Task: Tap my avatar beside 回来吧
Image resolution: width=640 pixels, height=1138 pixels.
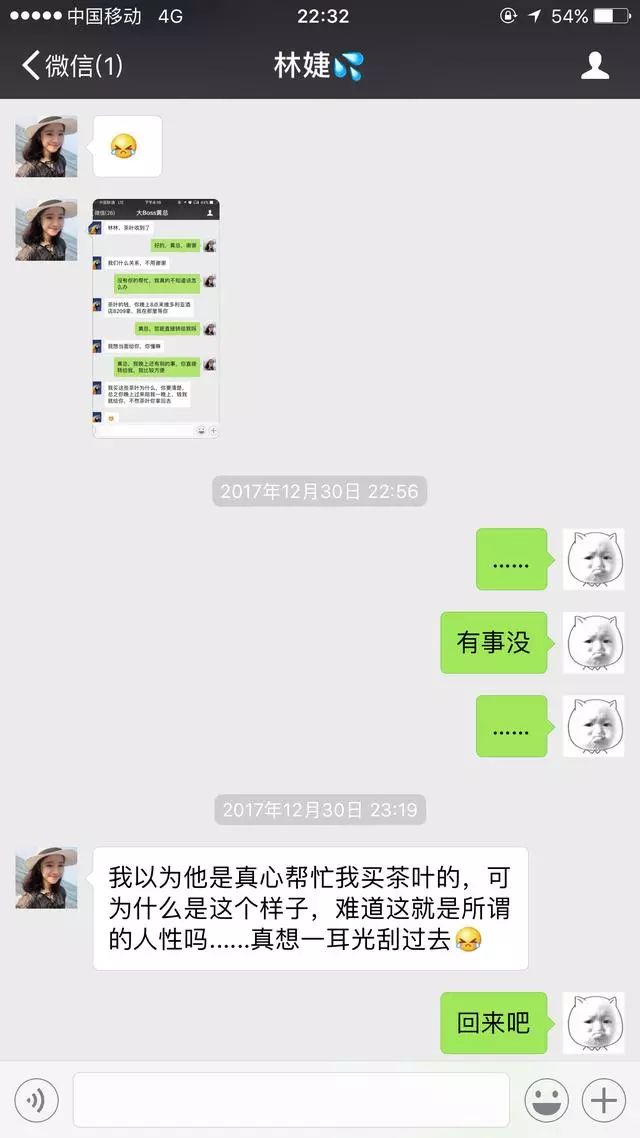Action: click(594, 1023)
